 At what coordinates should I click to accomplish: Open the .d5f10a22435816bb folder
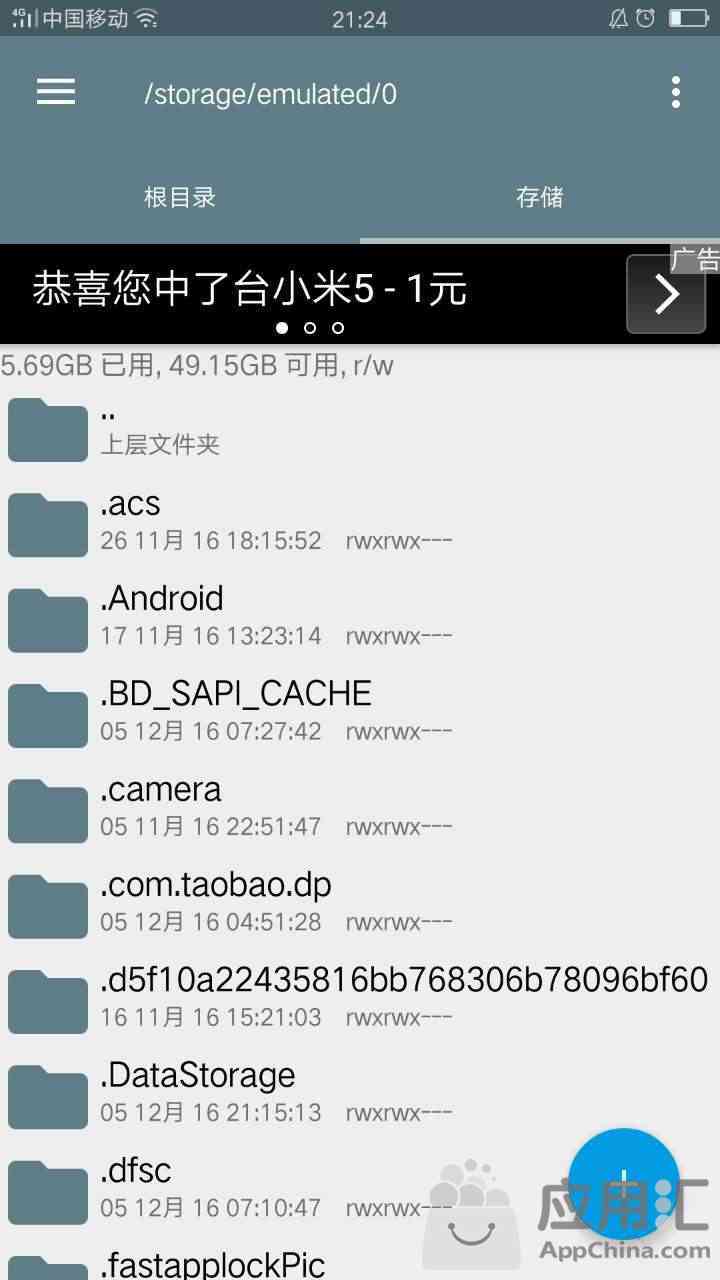tap(360, 999)
